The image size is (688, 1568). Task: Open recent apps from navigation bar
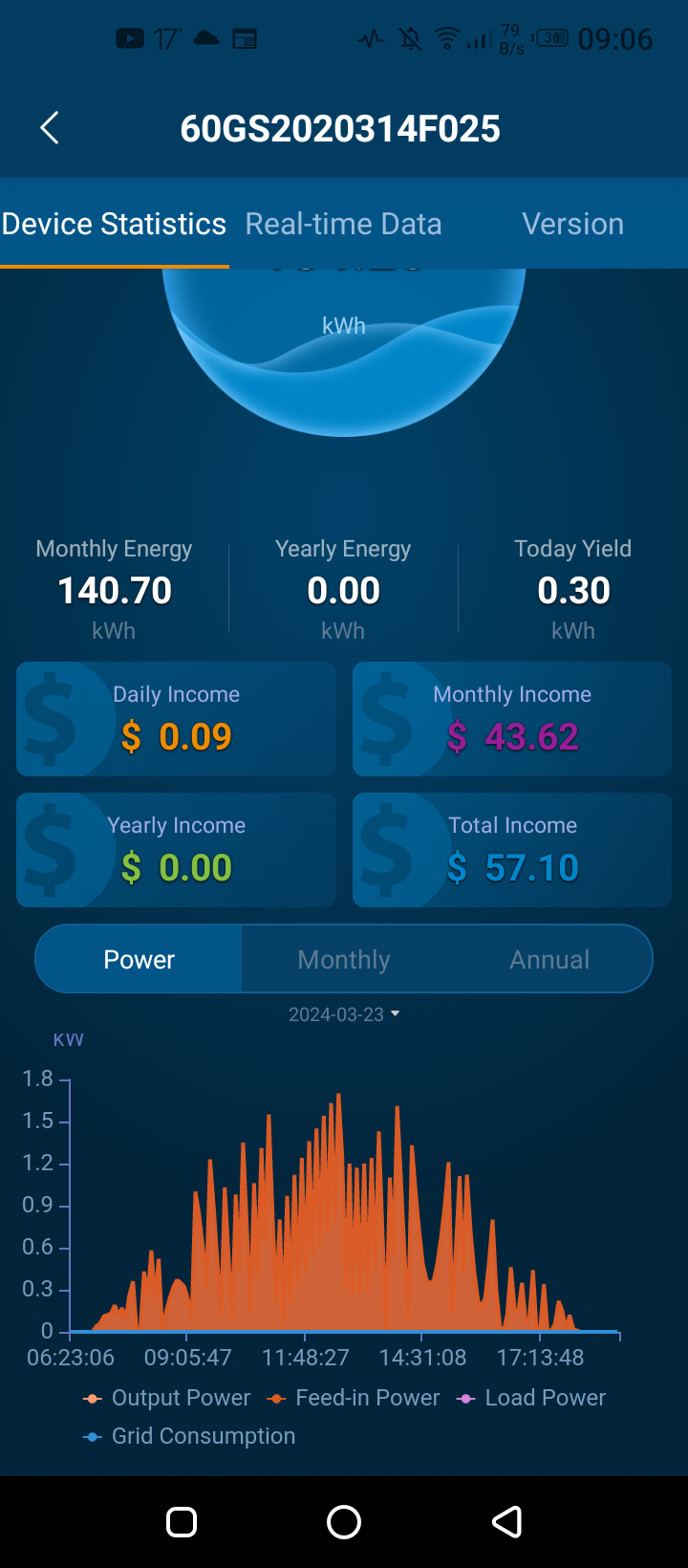[x=182, y=1522]
